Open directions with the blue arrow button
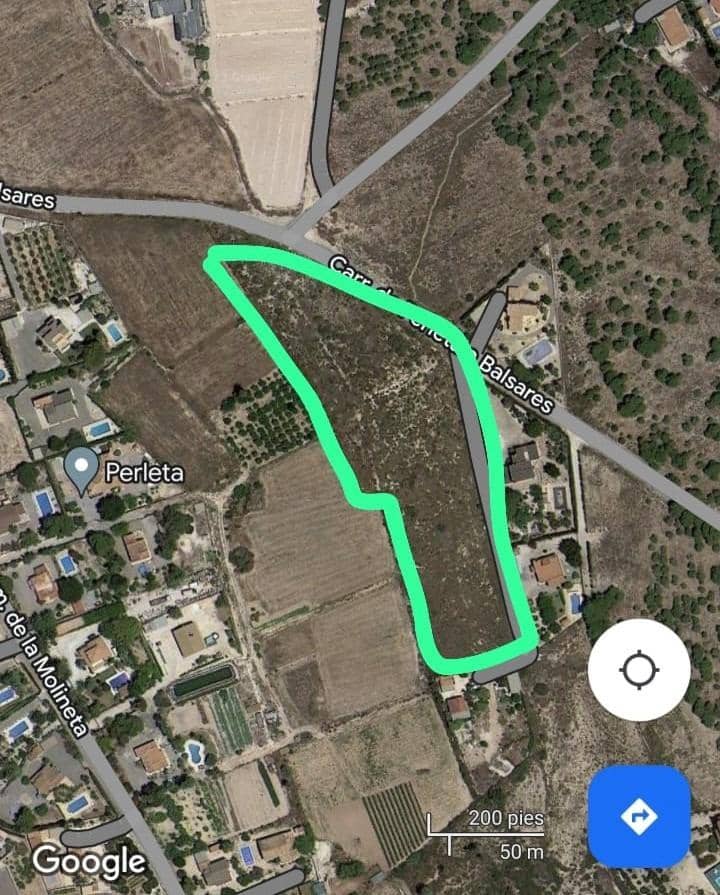 639,816
